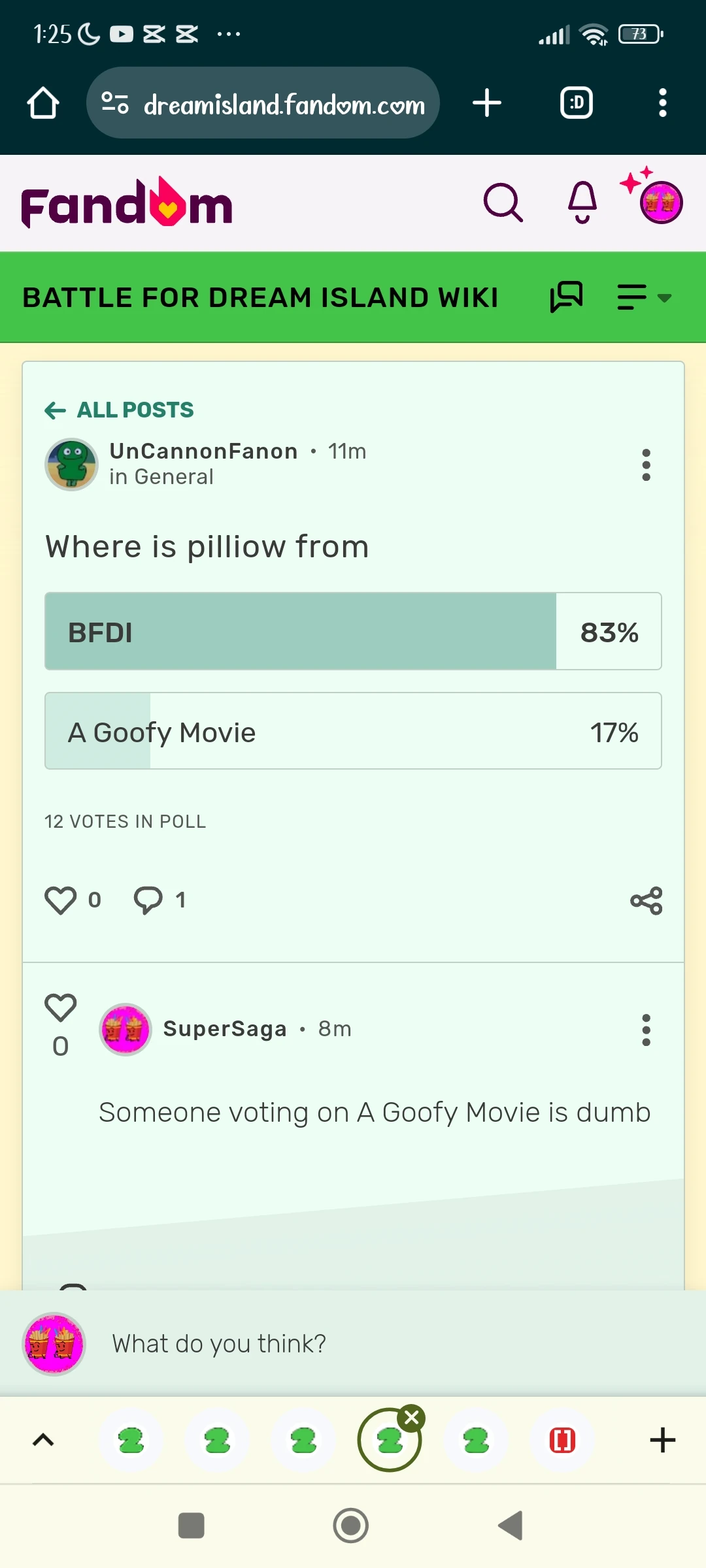The height and width of the screenshot is (1568, 706).
Task: Toggle the site permissions icon in the address bar
Action: pos(114,103)
